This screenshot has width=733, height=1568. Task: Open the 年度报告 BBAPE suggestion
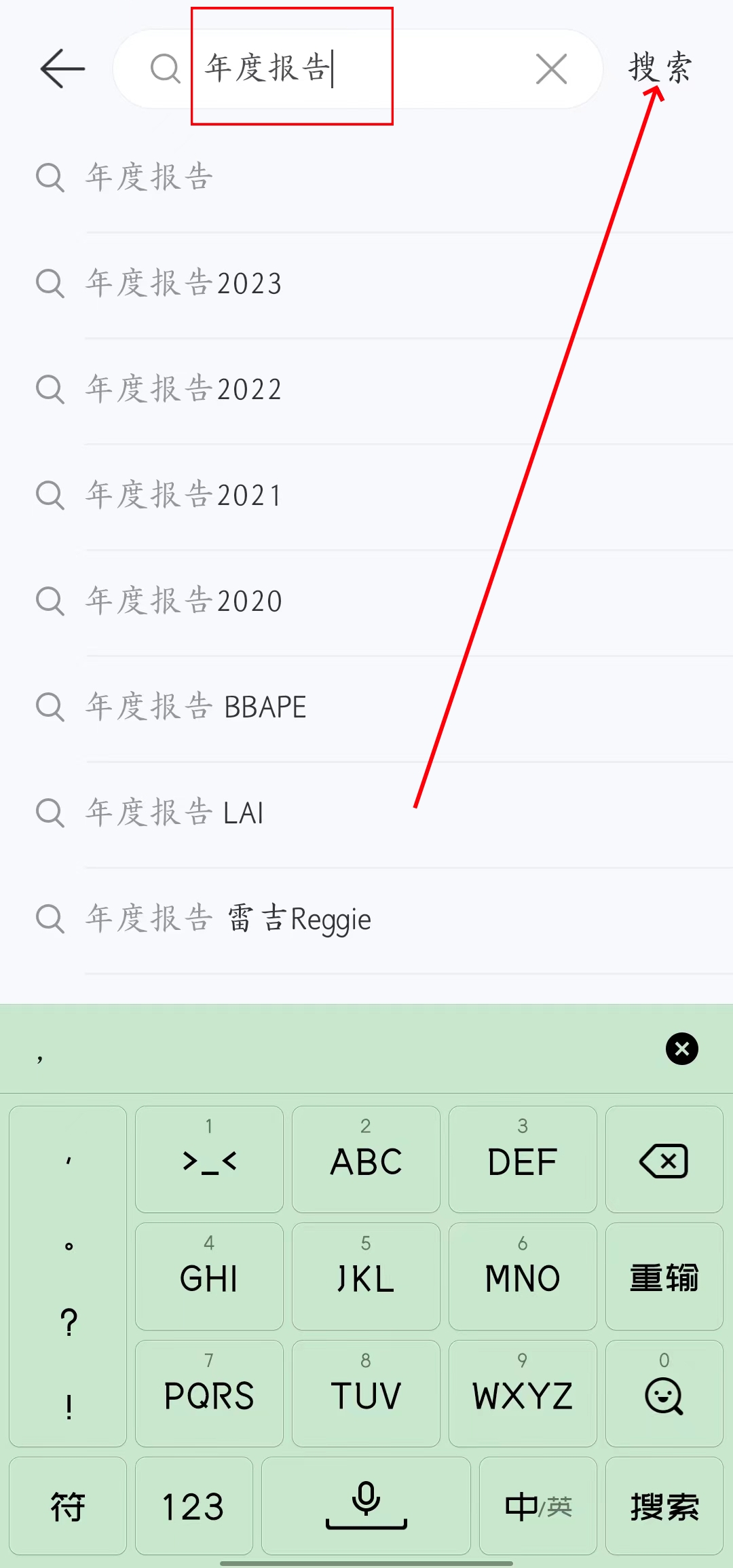pos(195,707)
